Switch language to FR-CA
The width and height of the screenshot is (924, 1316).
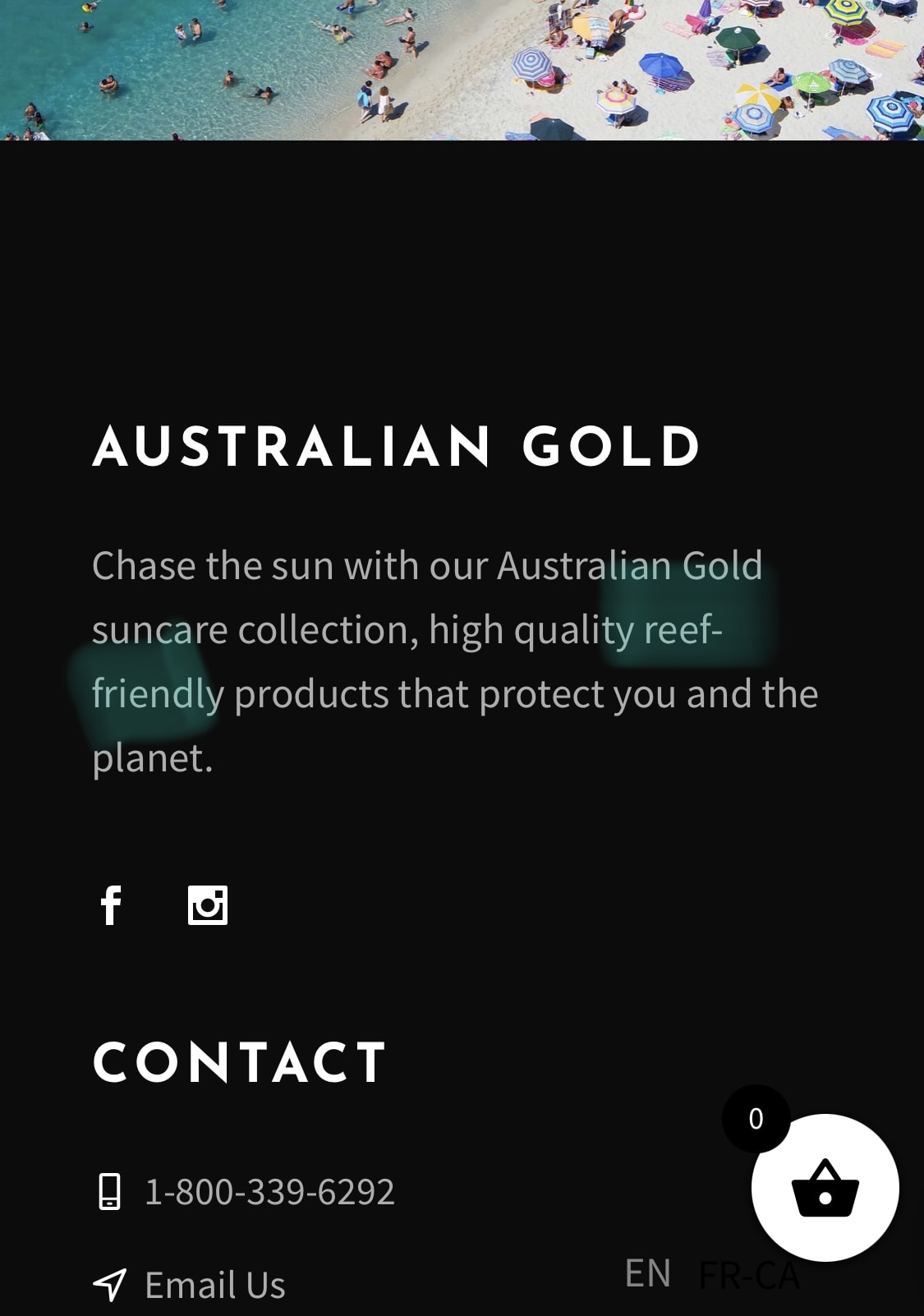748,1276
